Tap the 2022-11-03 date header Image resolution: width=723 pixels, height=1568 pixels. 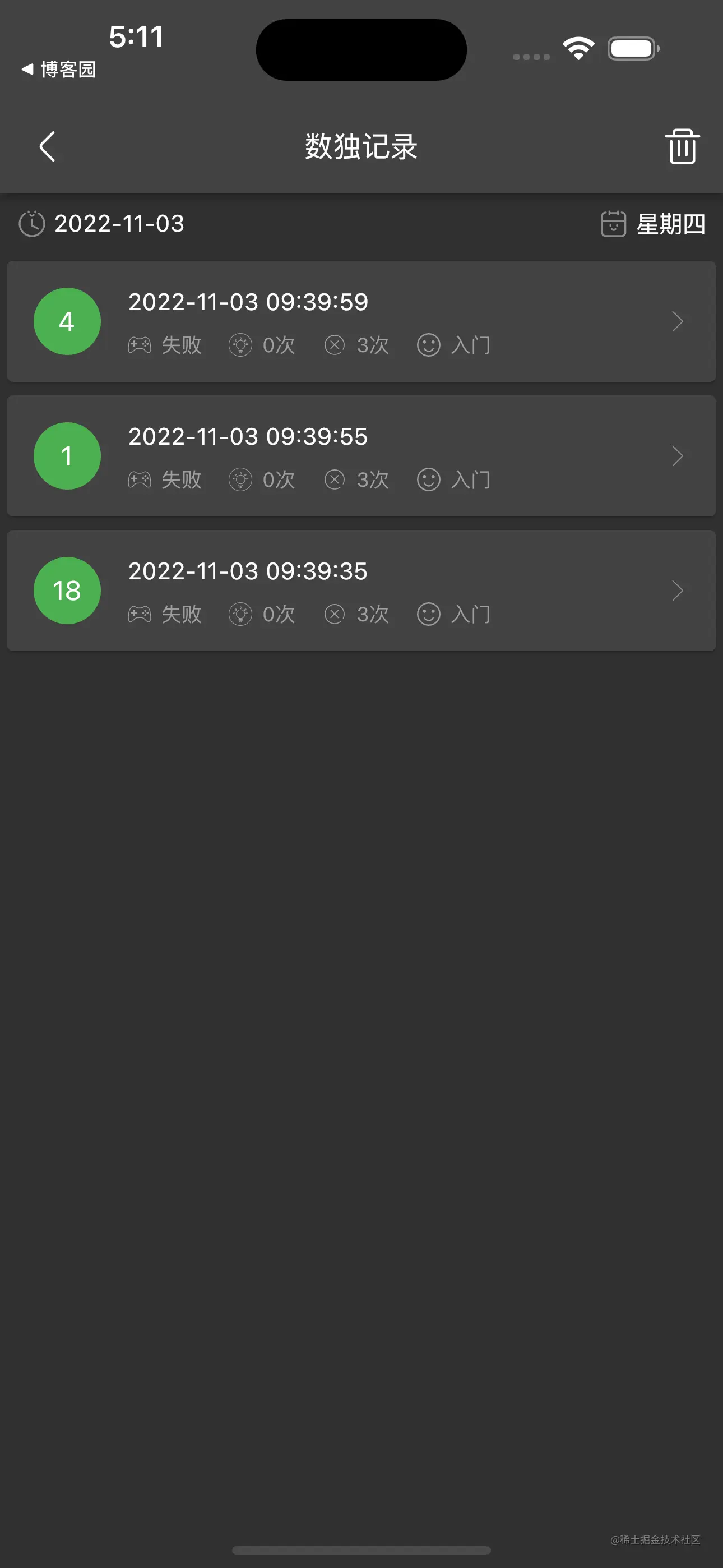119,223
